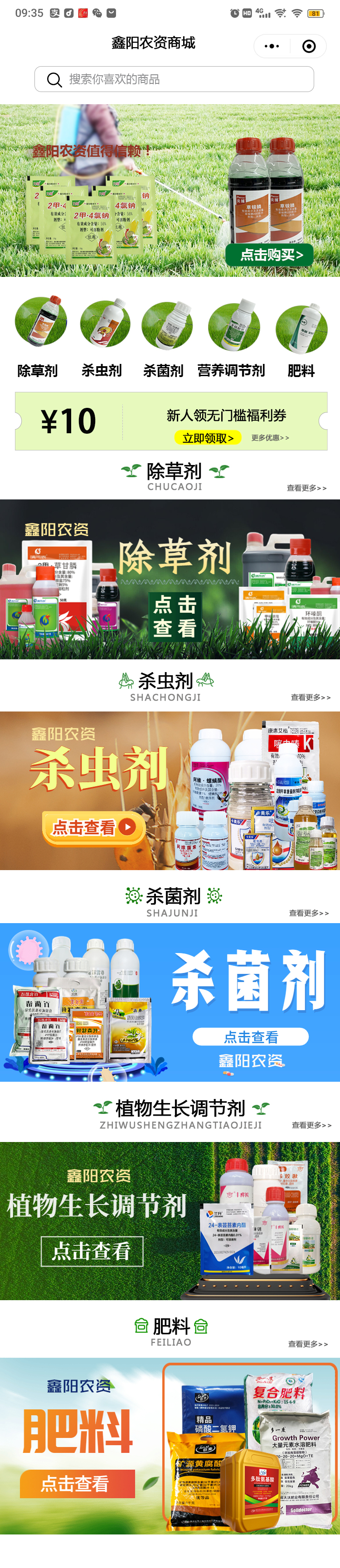The height and width of the screenshot is (1568, 340).
Task: Close the mini program via circle icon
Action: tap(309, 46)
